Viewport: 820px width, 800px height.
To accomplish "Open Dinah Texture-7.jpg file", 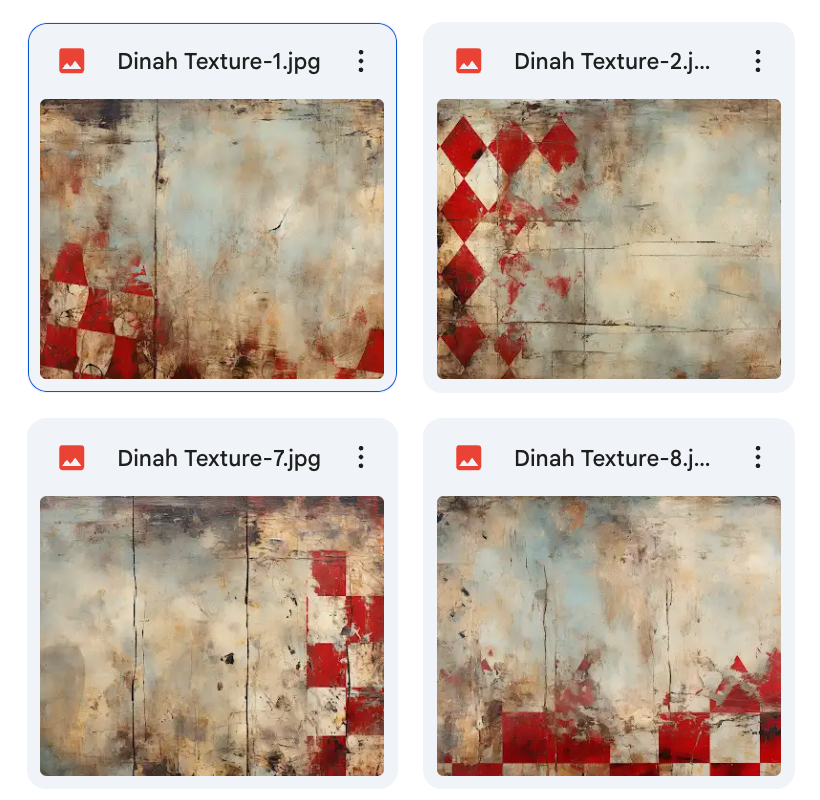I will point(212,635).
